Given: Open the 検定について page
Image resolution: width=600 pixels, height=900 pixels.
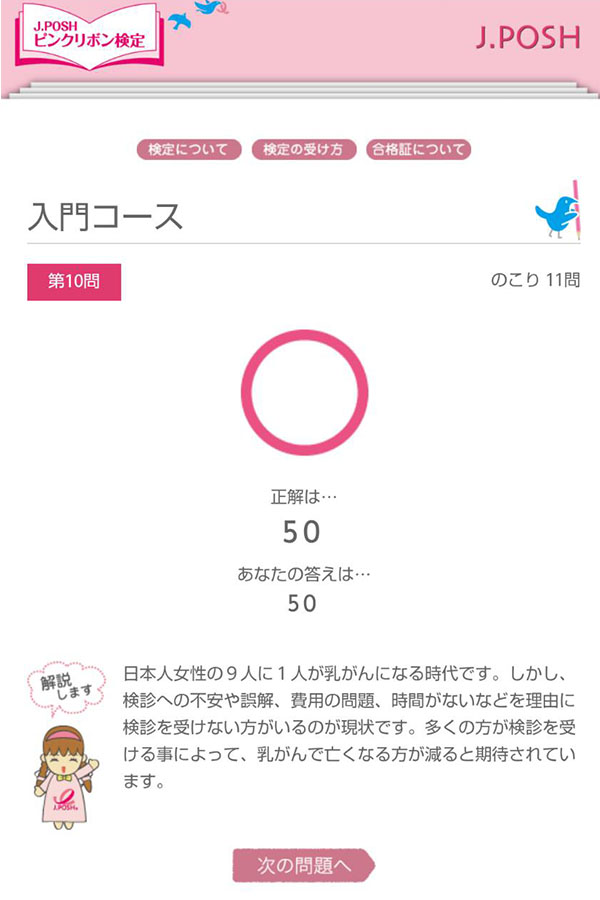Looking at the screenshot, I should click(x=189, y=150).
